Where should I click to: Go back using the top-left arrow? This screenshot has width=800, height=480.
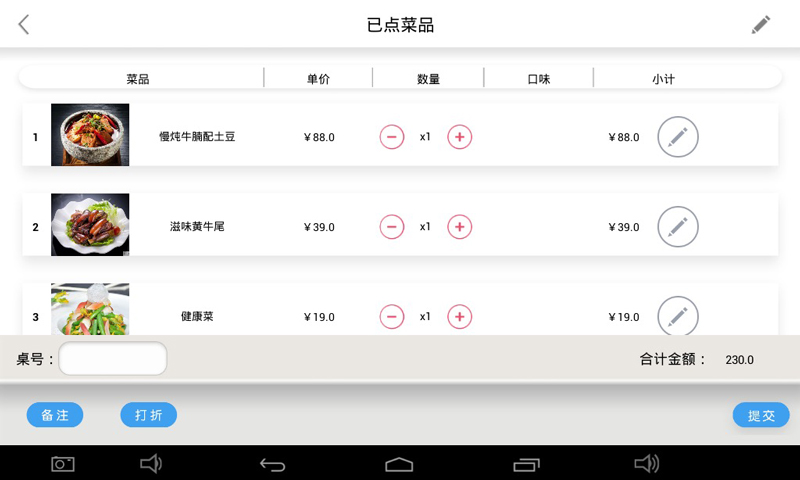(x=24, y=25)
